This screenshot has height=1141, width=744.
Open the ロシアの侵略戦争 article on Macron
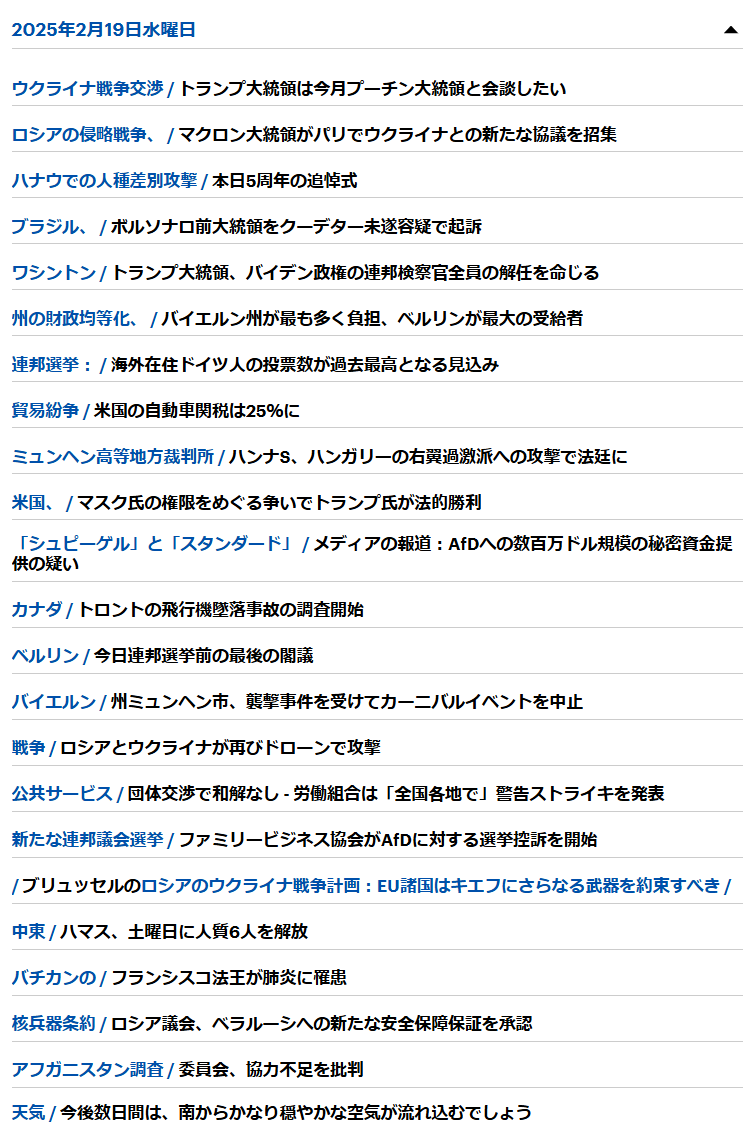314,135
